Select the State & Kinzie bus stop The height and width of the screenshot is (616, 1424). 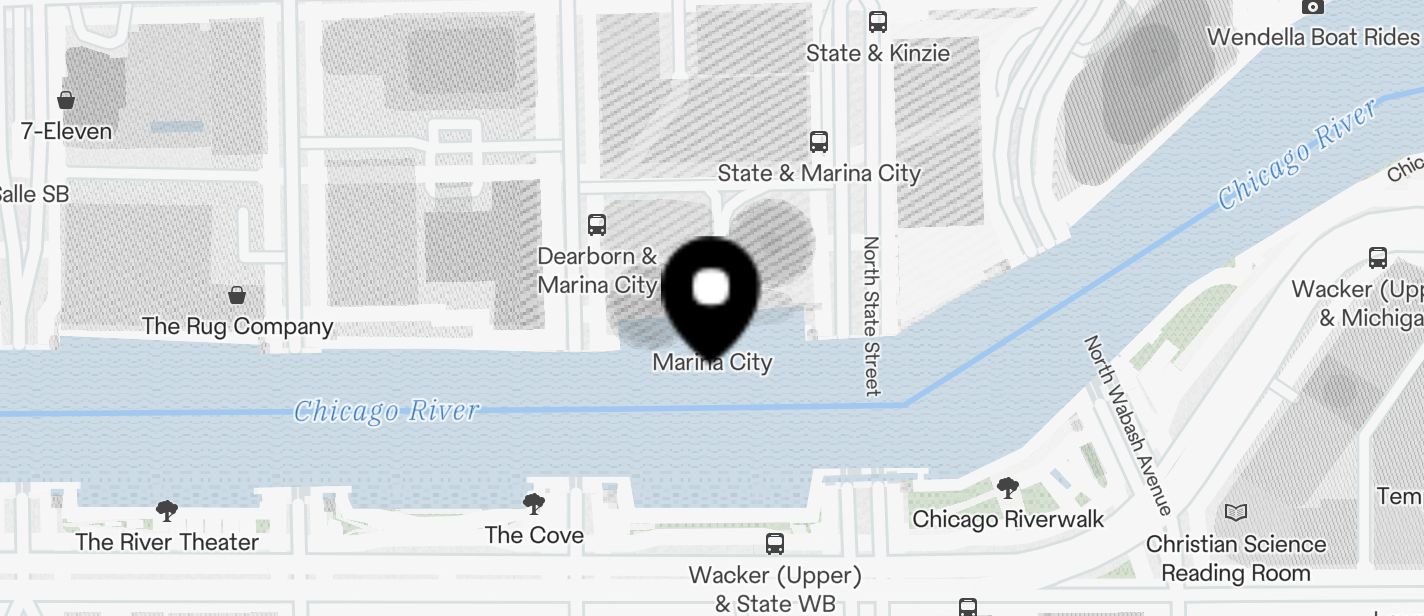point(878,21)
